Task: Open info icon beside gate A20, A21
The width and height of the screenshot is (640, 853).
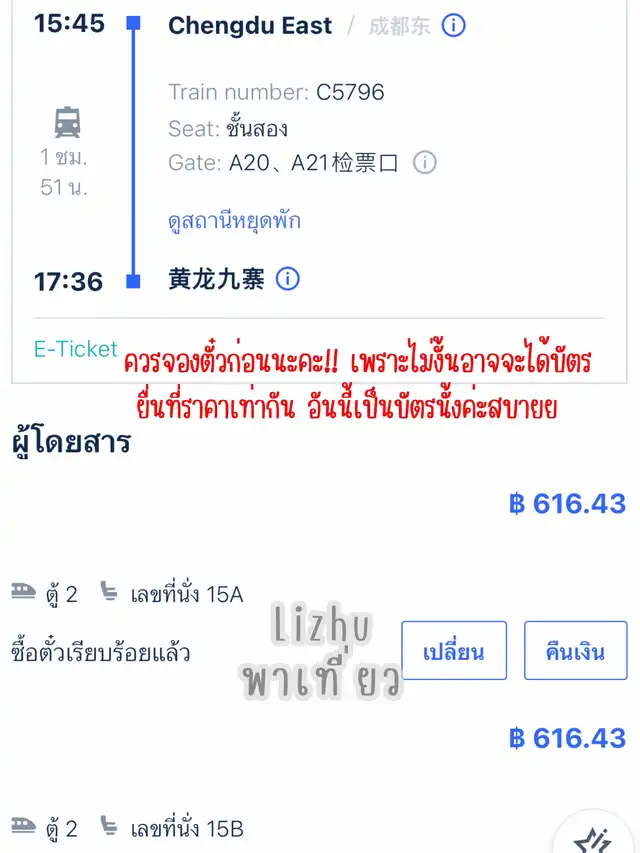Action: pyautogui.click(x=425, y=162)
